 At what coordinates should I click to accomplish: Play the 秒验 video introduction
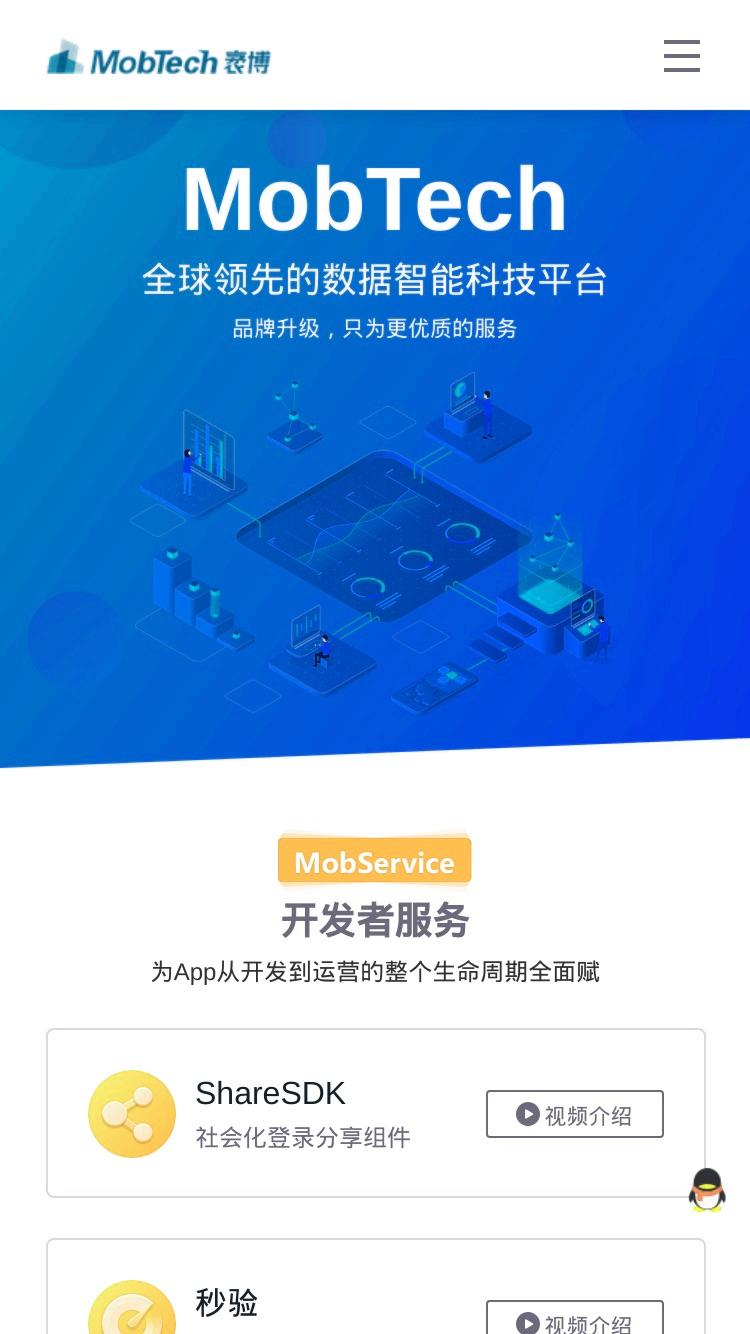575,1318
